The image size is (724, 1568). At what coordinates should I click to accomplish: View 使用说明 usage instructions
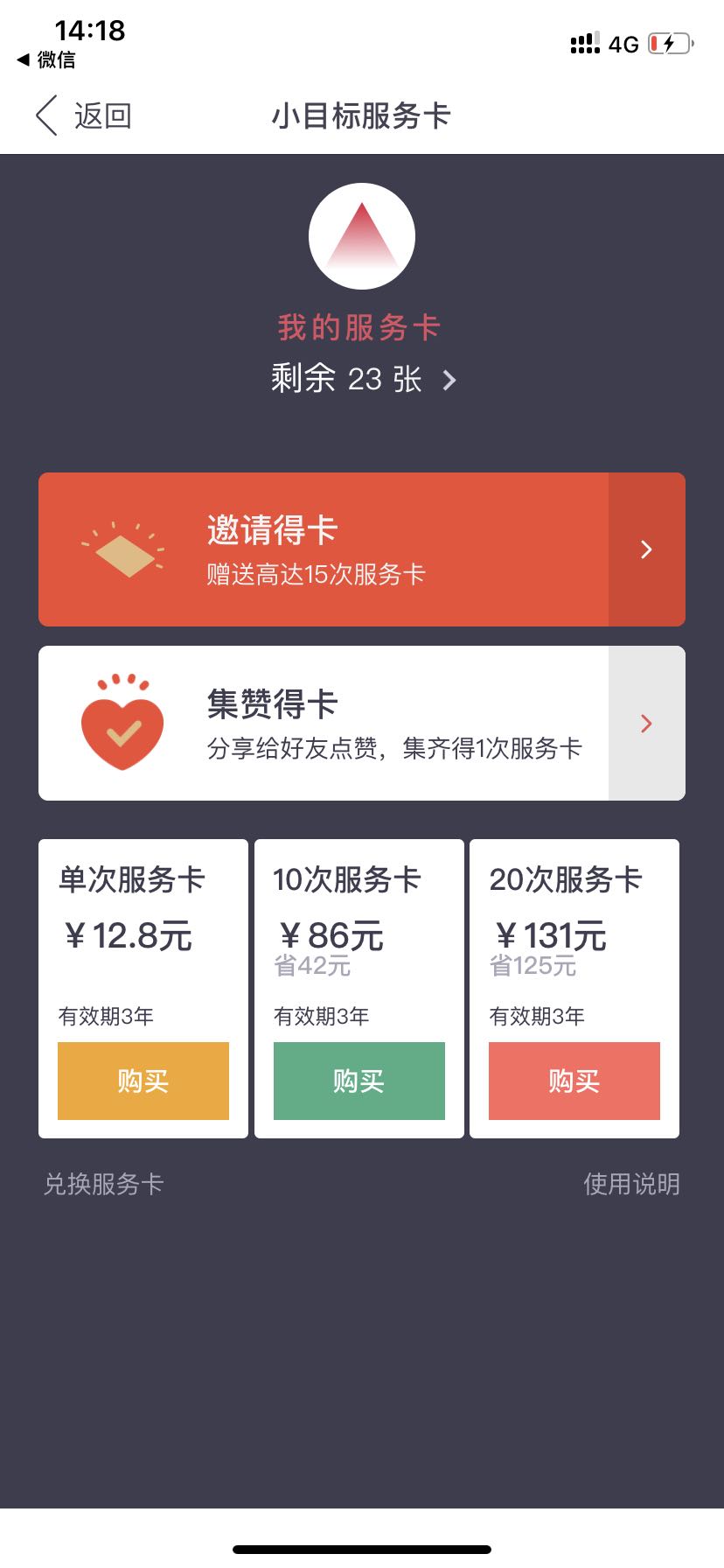tap(631, 1184)
